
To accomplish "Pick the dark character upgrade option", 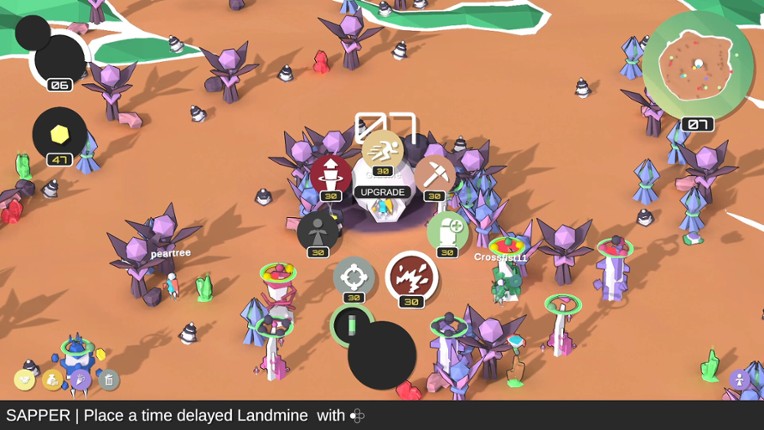I will (x=318, y=231).
